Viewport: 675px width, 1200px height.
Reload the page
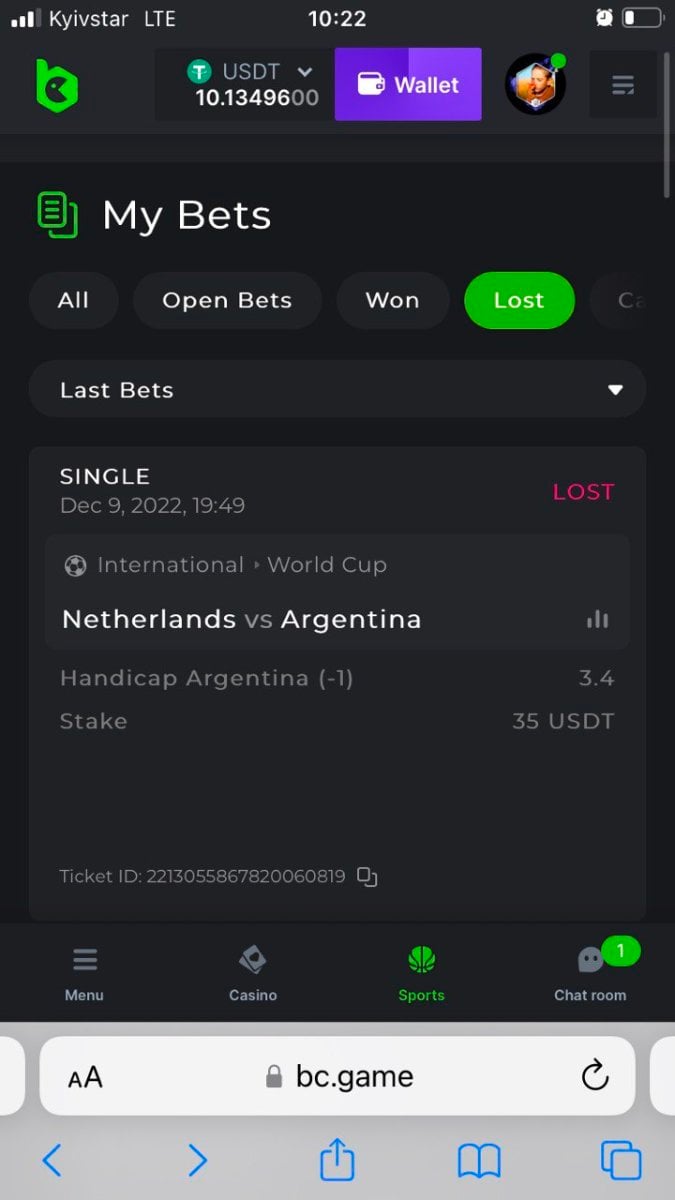pos(595,1076)
